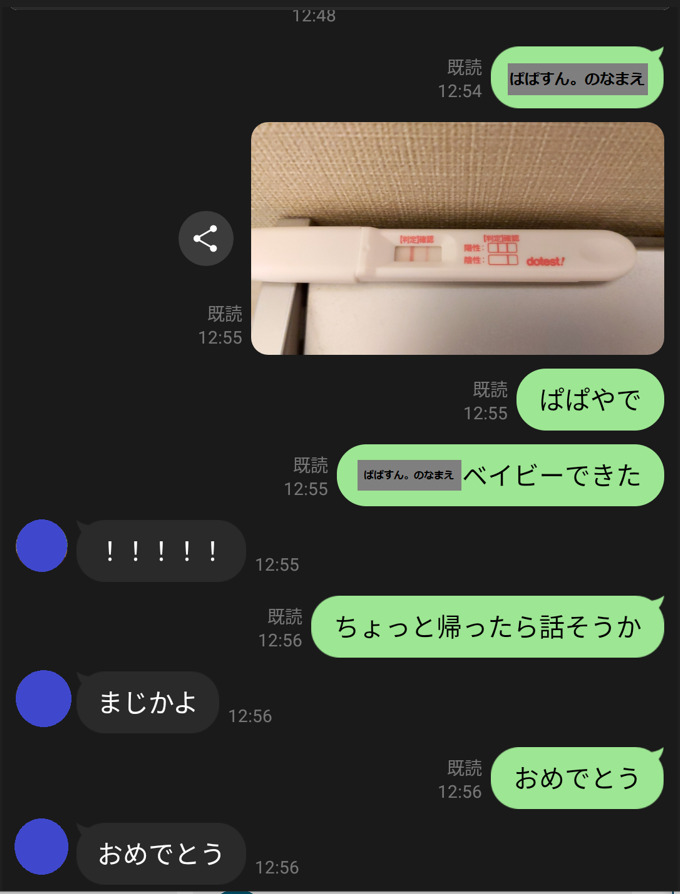The height and width of the screenshot is (894, 680).
Task: Tap the profile avatar beside the !!!!! message
Action: 42,546
